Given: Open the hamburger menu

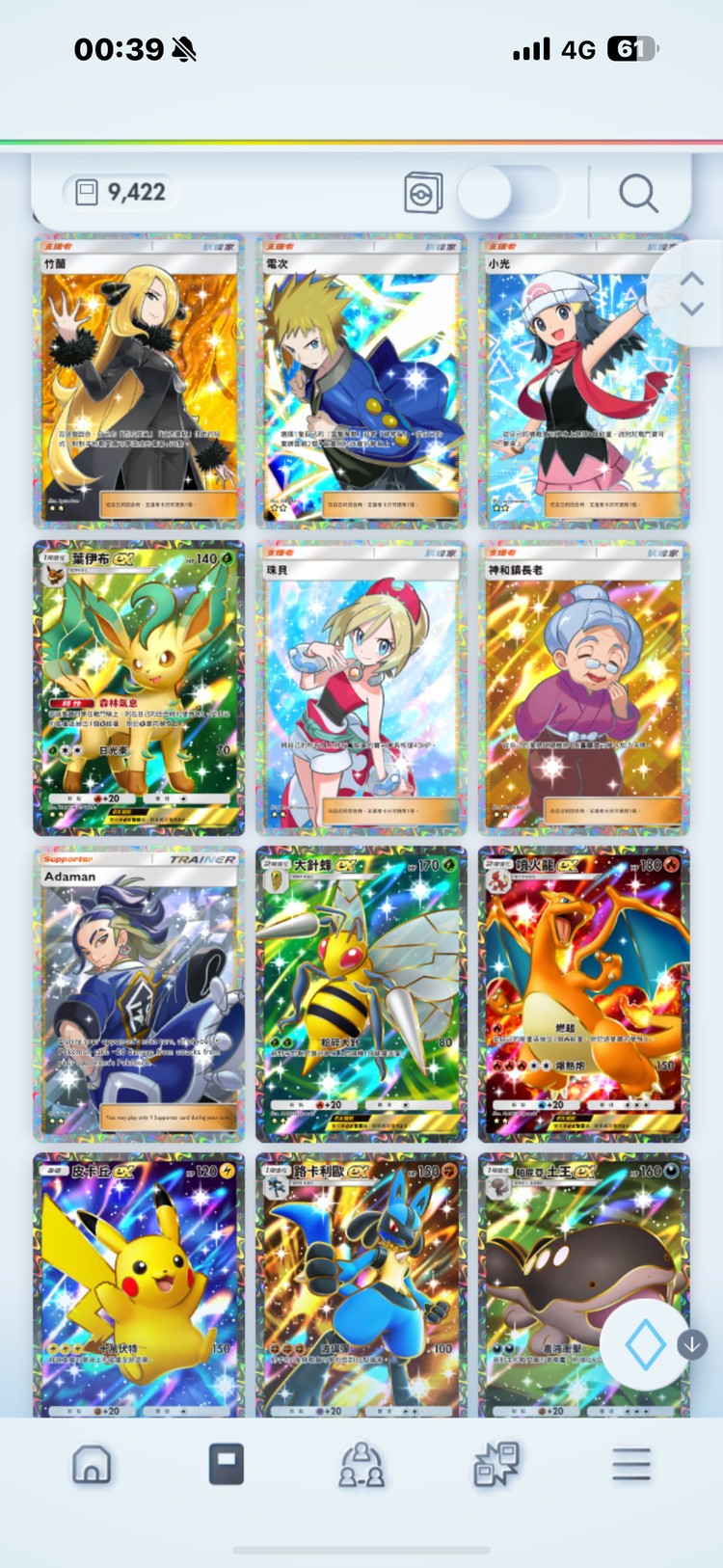Looking at the screenshot, I should tap(631, 1465).
